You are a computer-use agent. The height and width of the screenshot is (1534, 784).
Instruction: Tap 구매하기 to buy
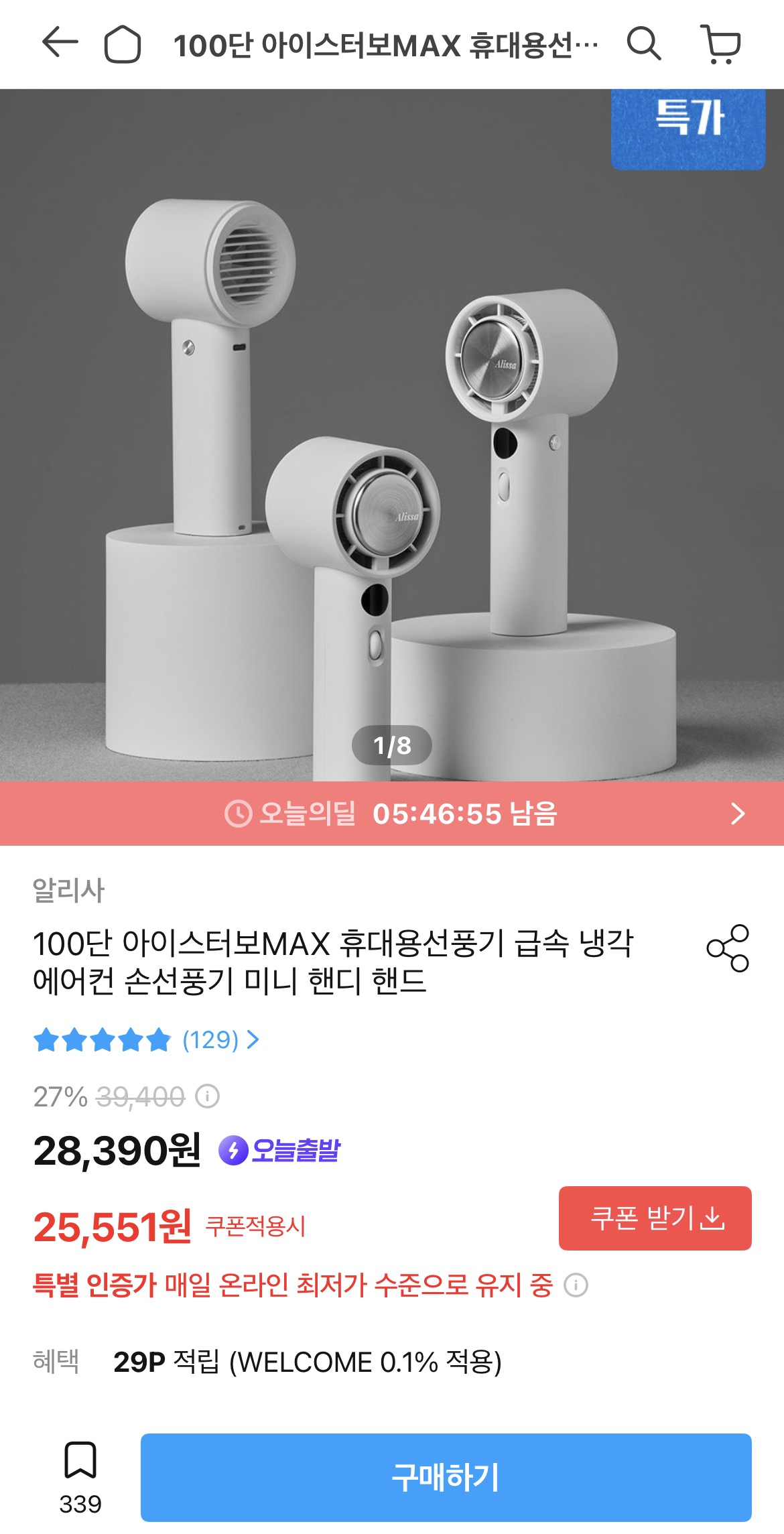(x=446, y=1478)
